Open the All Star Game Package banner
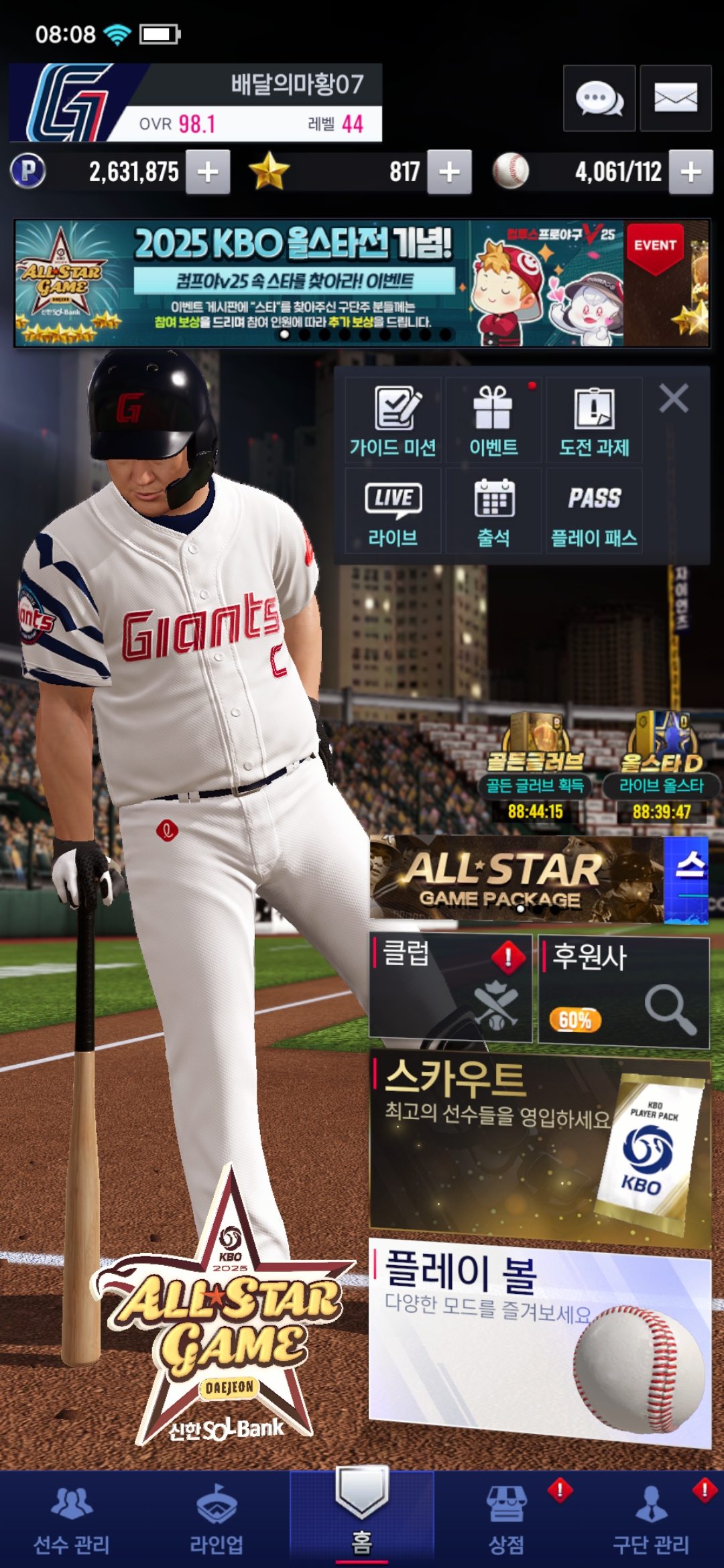724x1568 pixels. pos(516,878)
